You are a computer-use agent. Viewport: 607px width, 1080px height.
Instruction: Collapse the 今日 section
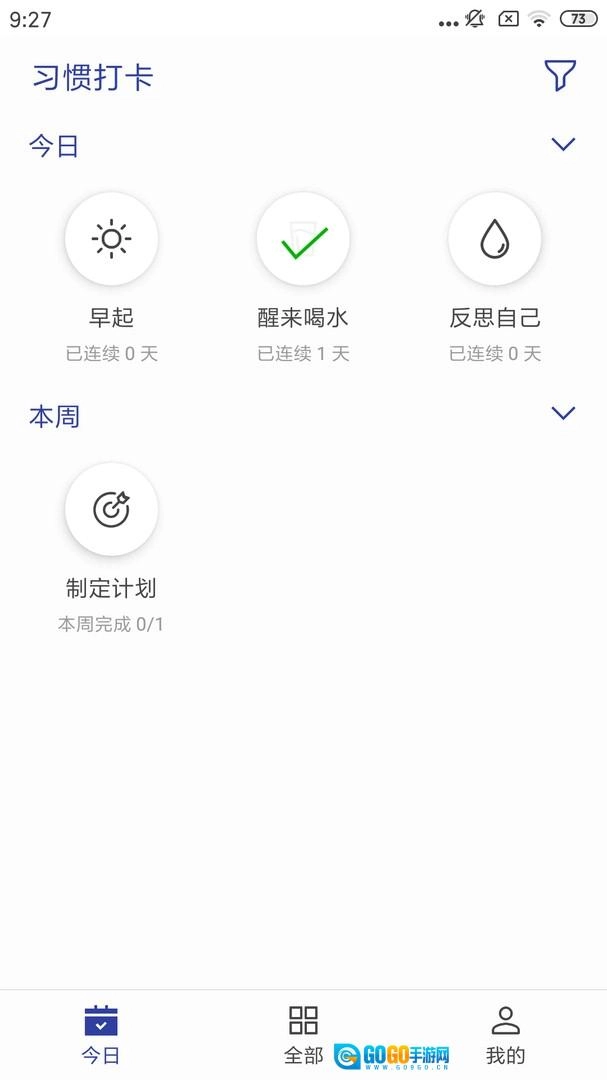[x=563, y=145]
